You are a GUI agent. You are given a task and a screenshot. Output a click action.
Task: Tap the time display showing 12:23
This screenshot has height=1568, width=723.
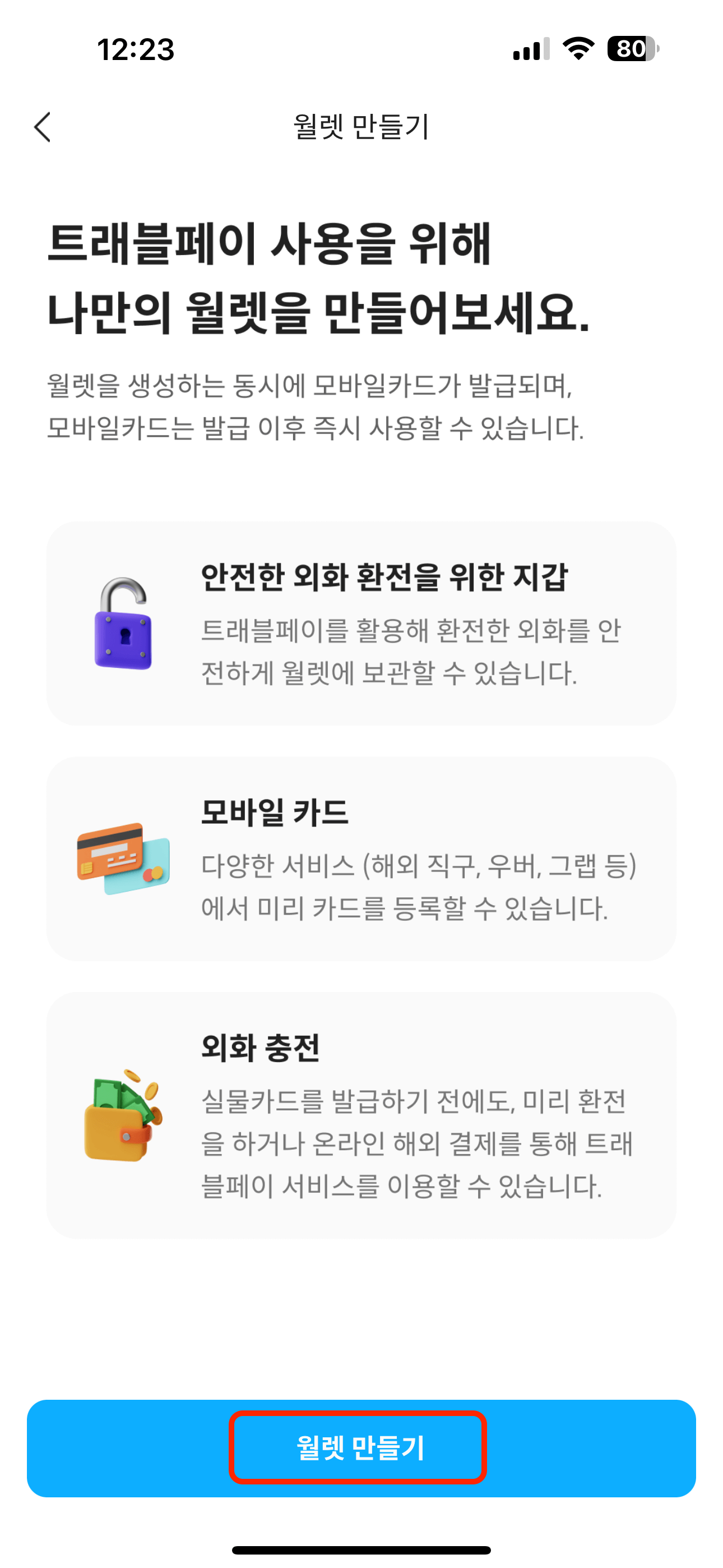pos(136,51)
